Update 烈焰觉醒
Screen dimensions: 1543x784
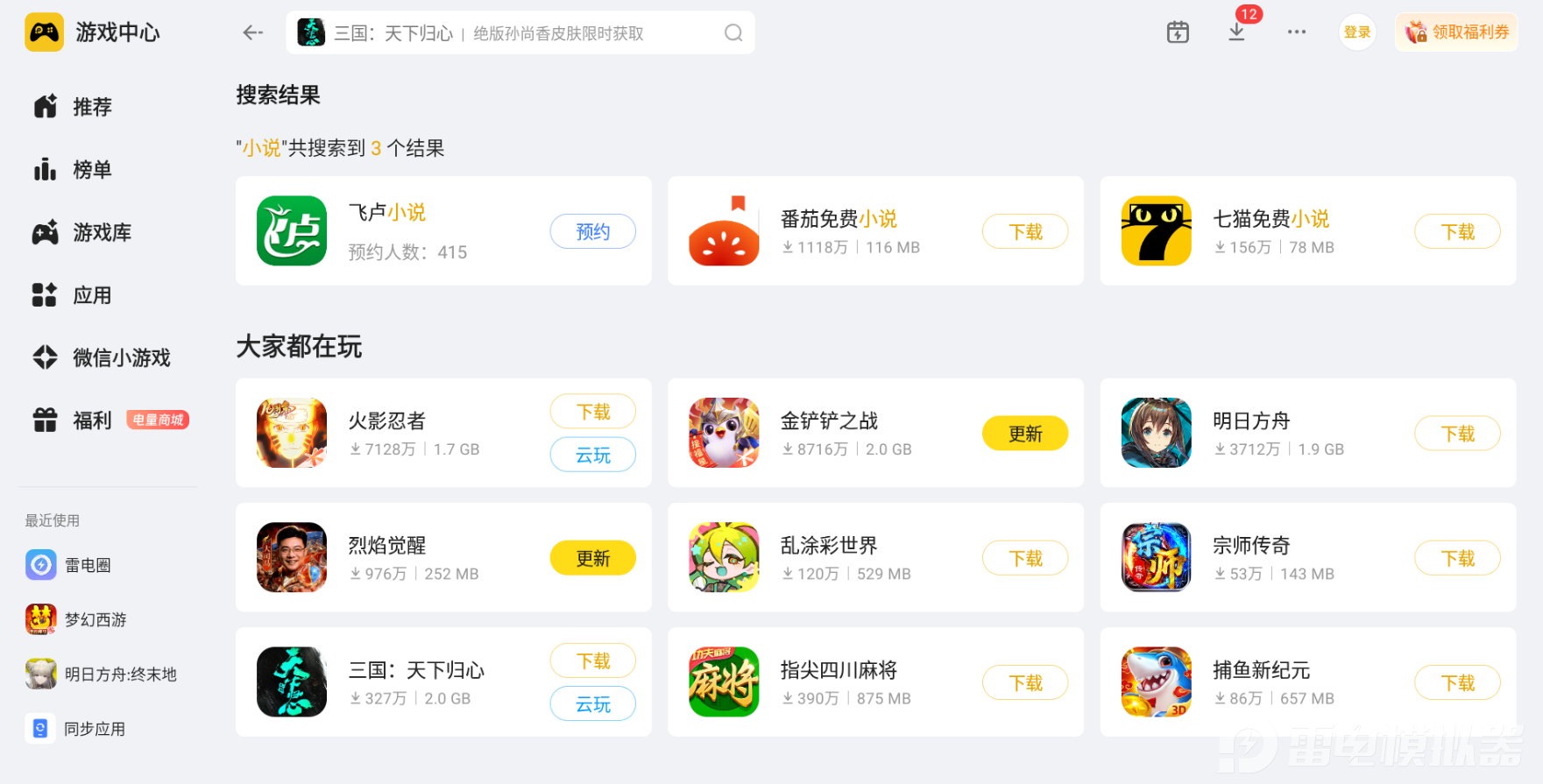[593, 558]
